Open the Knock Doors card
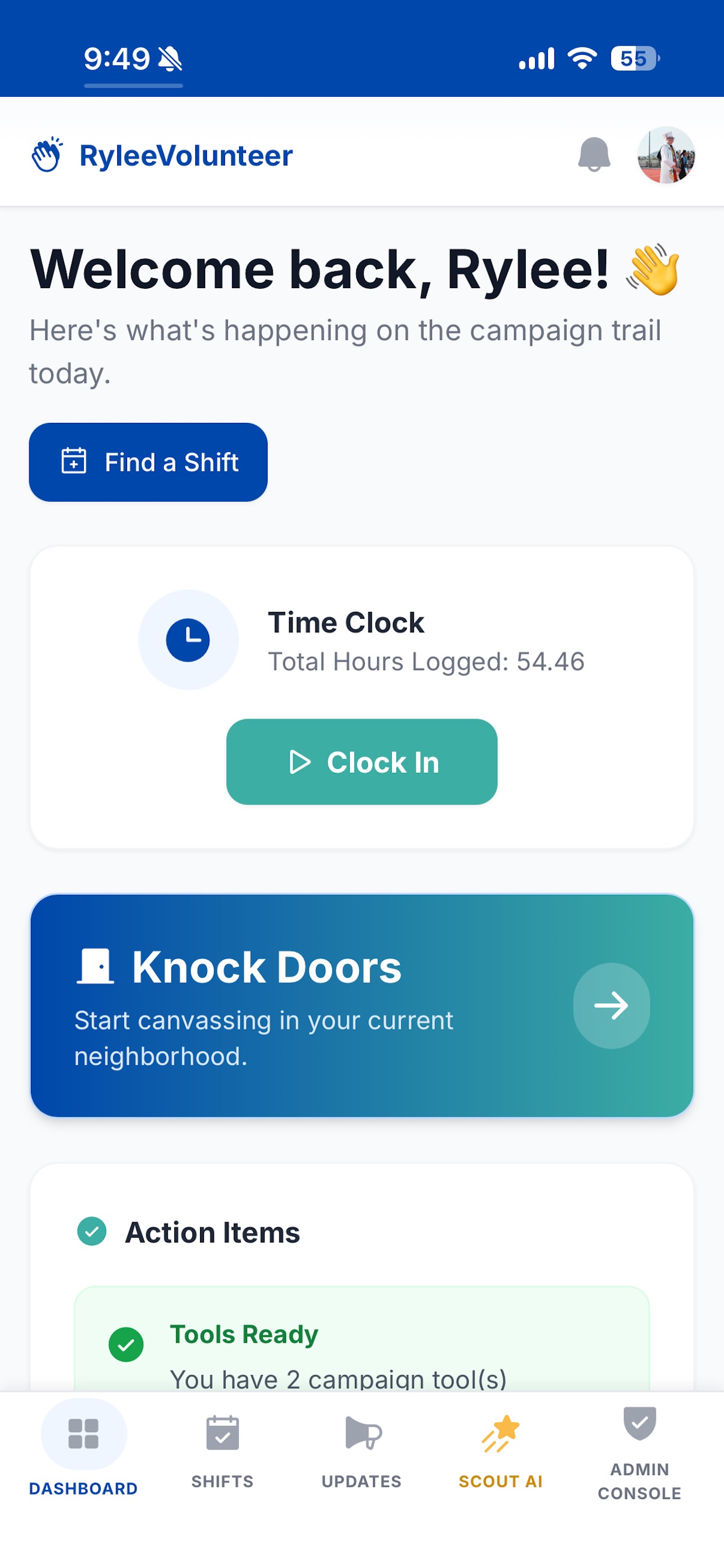 (362, 1005)
